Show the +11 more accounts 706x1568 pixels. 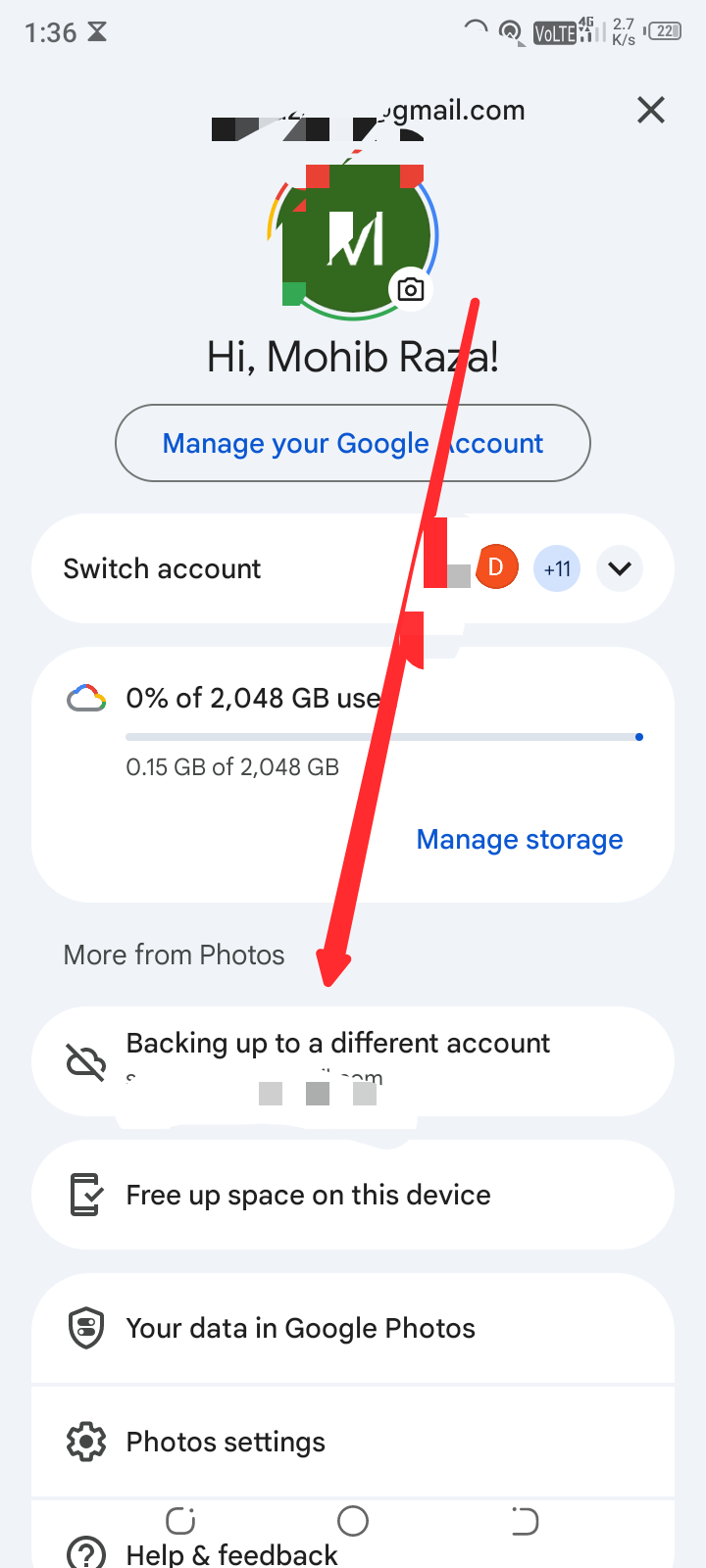[x=557, y=568]
